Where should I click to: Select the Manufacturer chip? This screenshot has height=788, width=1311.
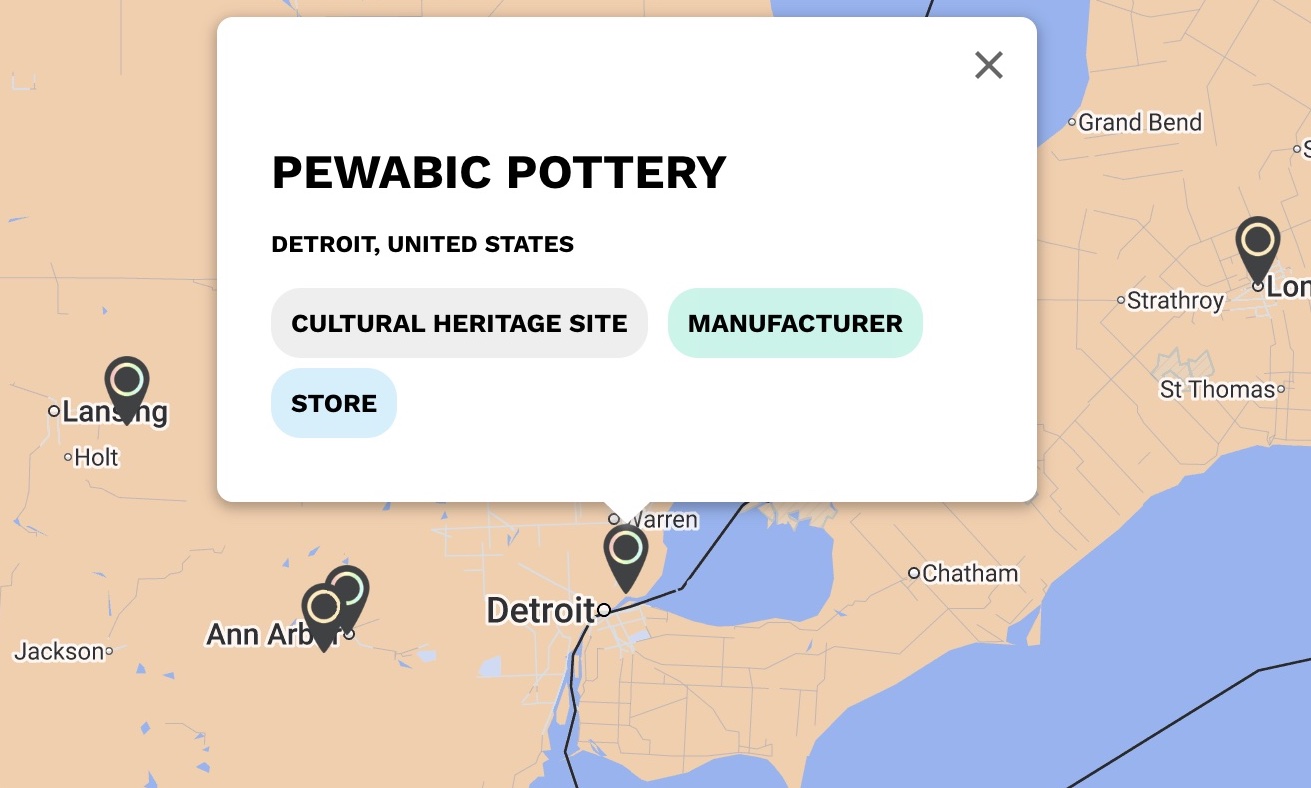tap(795, 323)
